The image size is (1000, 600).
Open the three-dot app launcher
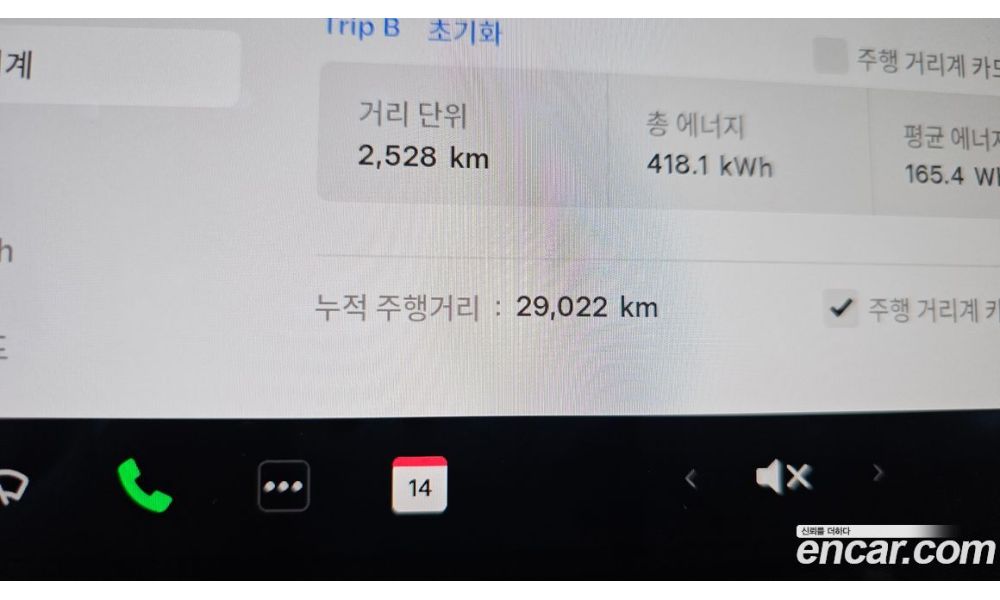tap(283, 487)
